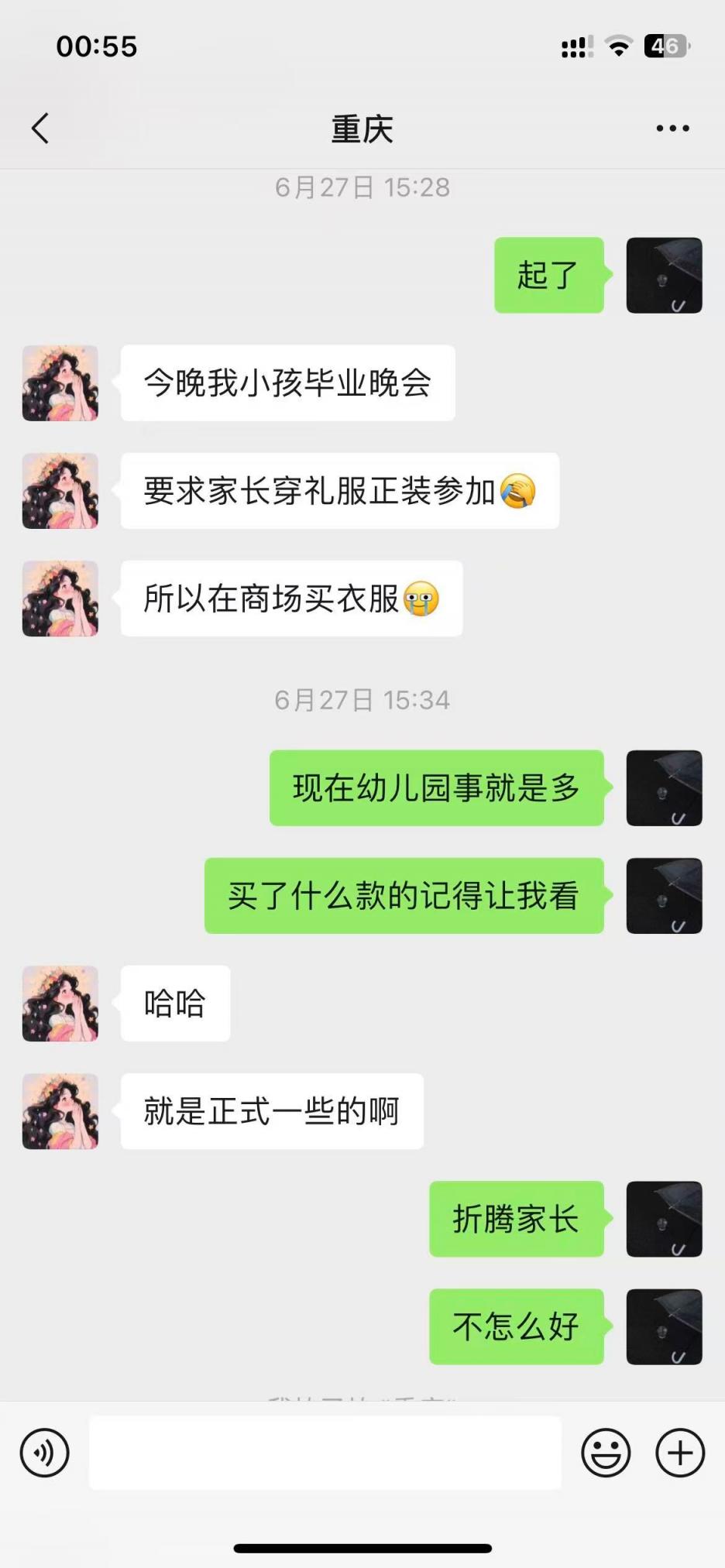Switch to voice message input

coord(45,1453)
